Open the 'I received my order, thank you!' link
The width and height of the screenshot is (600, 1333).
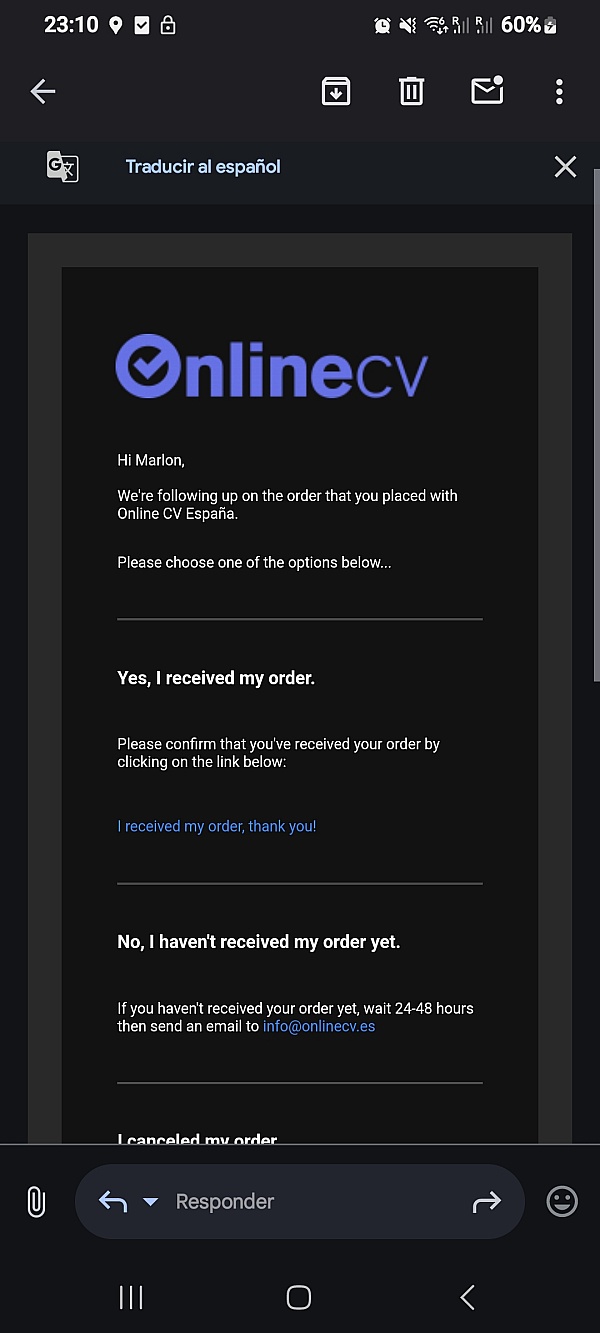tap(217, 826)
